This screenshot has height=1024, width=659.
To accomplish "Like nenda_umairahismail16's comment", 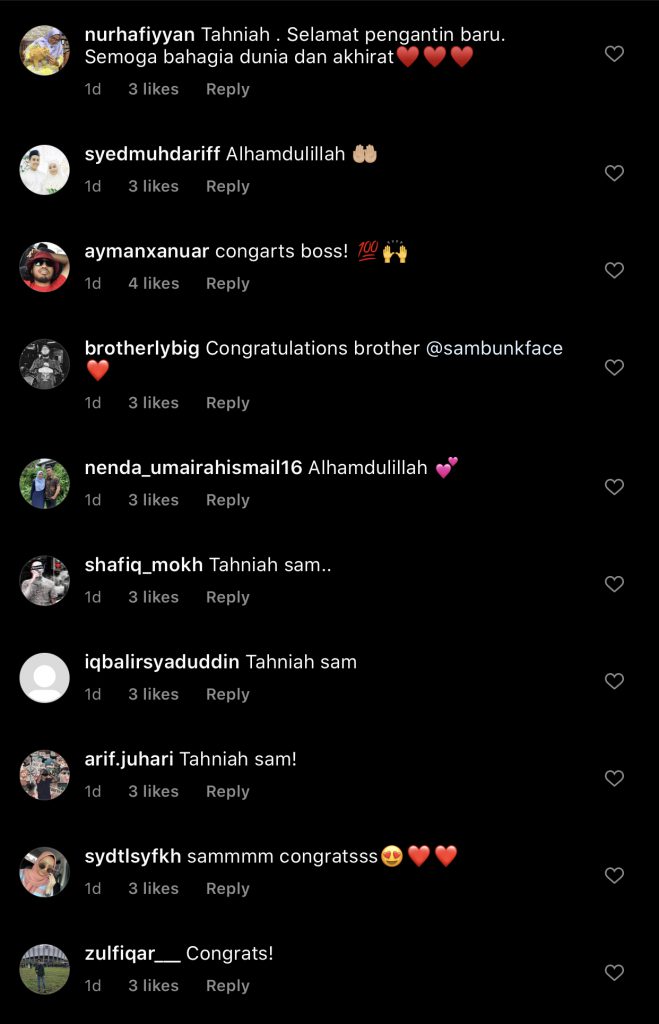I will pos(615,487).
